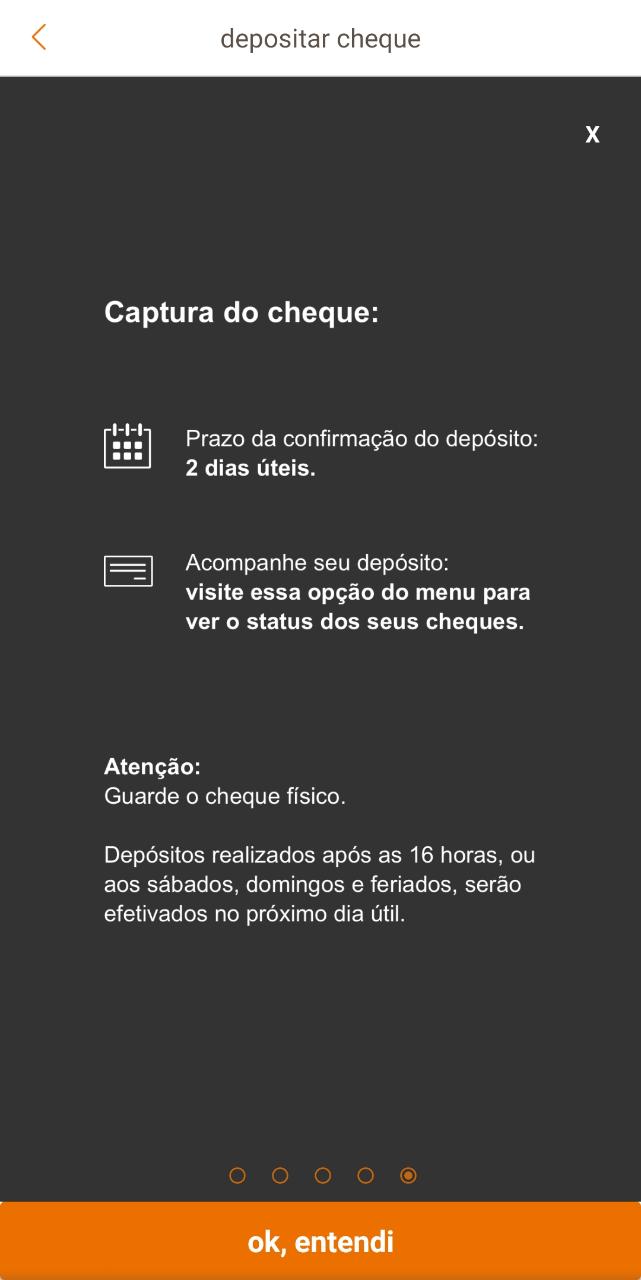Go back from depositar cheque screen
The height and width of the screenshot is (1280, 641).
(x=39, y=38)
